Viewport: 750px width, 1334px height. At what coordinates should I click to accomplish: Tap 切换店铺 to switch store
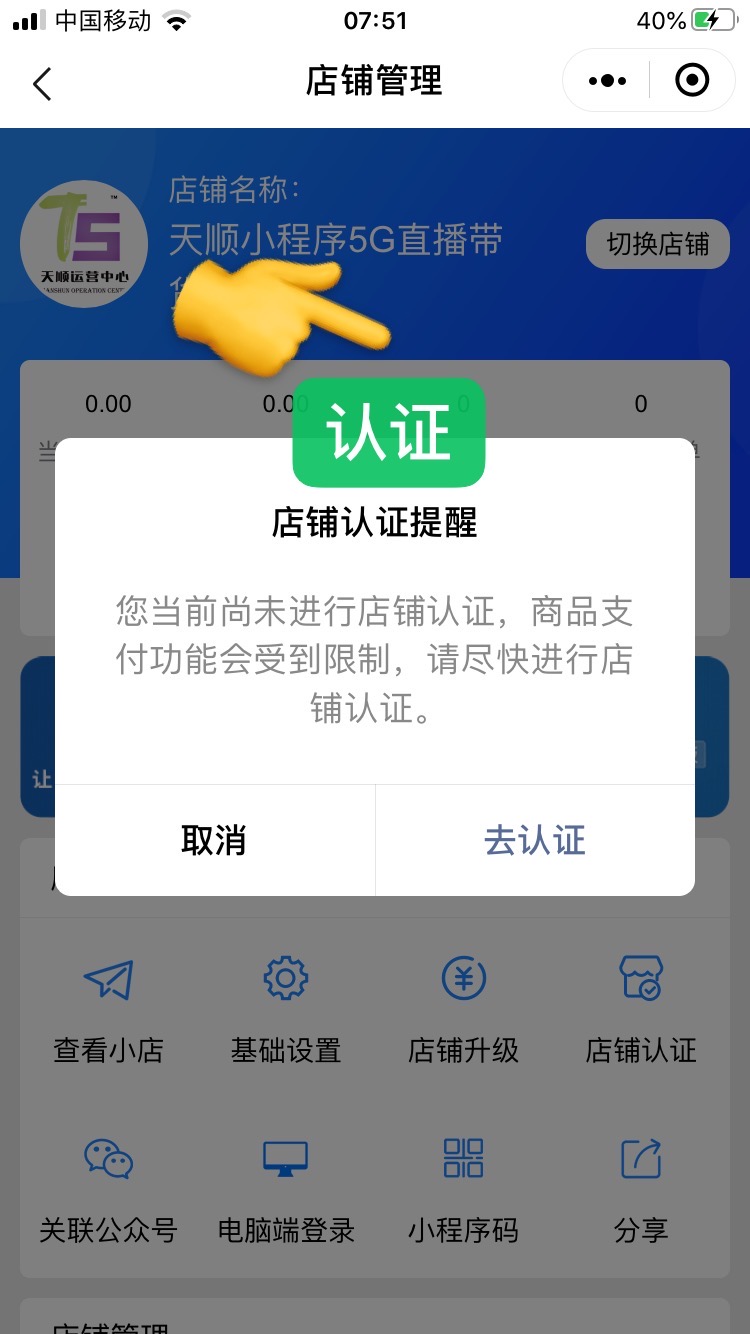click(x=657, y=244)
